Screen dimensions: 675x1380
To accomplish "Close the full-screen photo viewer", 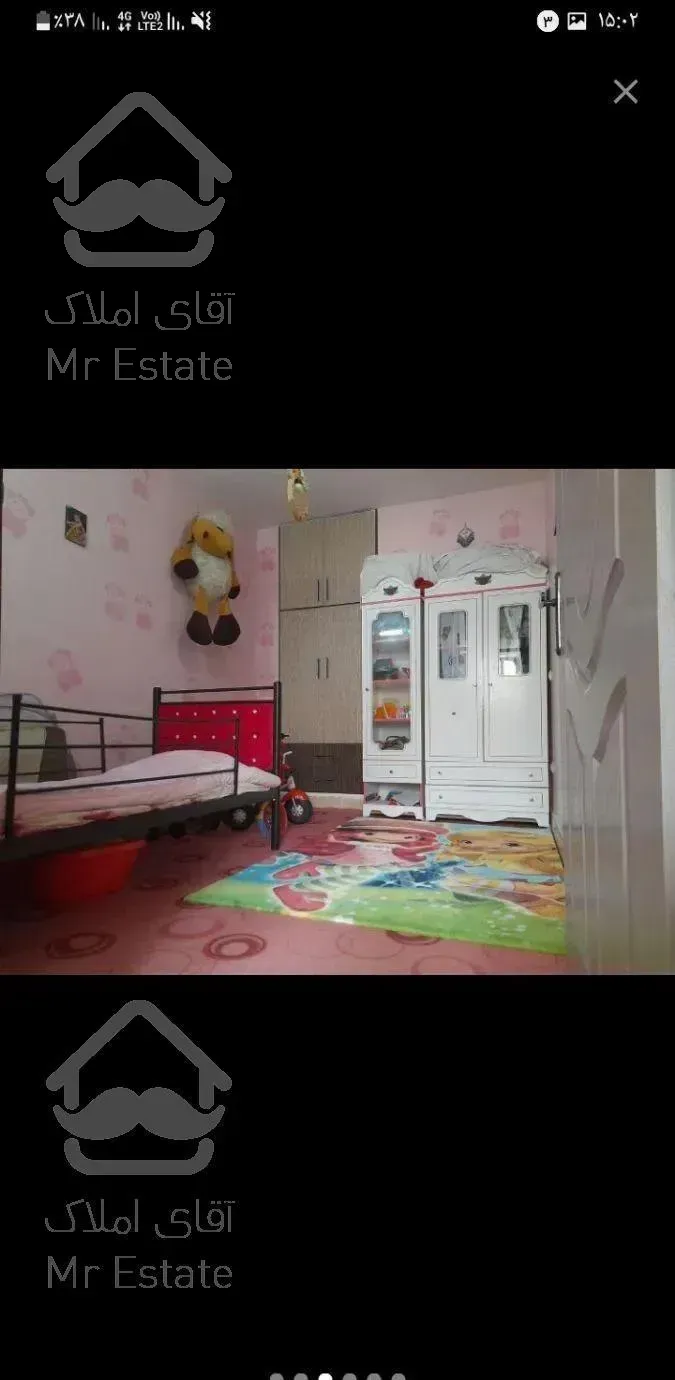I will tap(625, 92).
